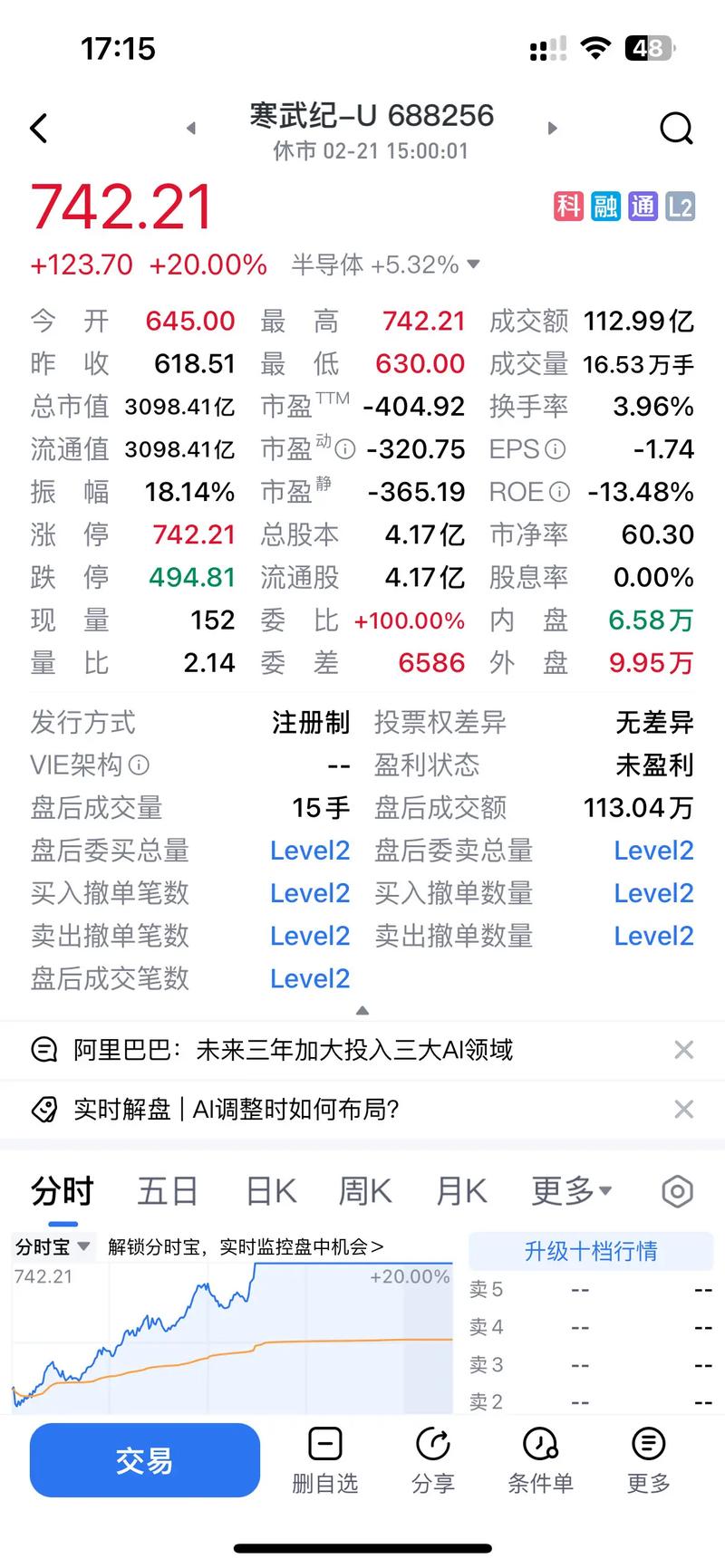Tap the 交易 button

(144, 1458)
